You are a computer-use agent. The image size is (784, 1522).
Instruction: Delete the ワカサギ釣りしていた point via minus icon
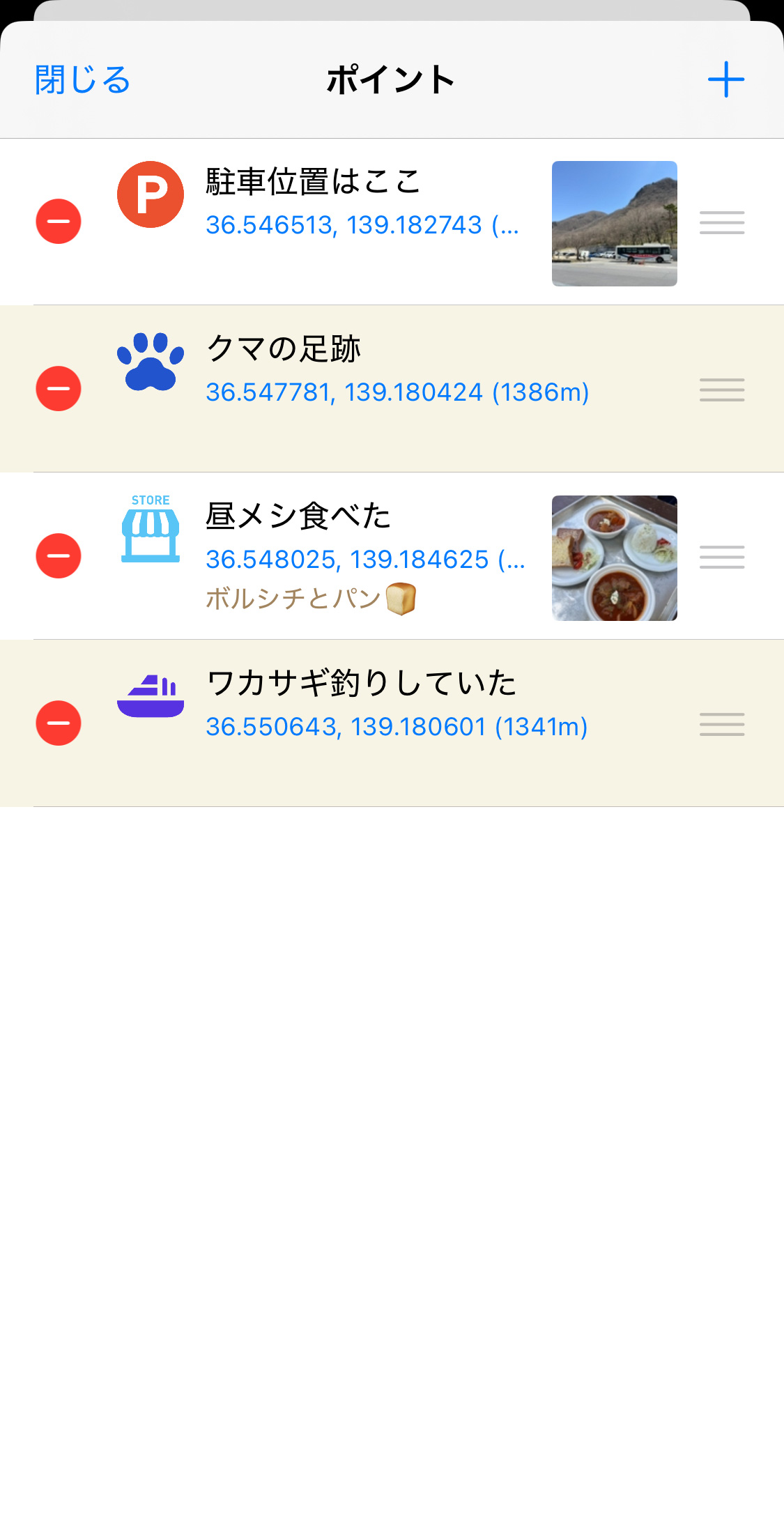coord(59,723)
